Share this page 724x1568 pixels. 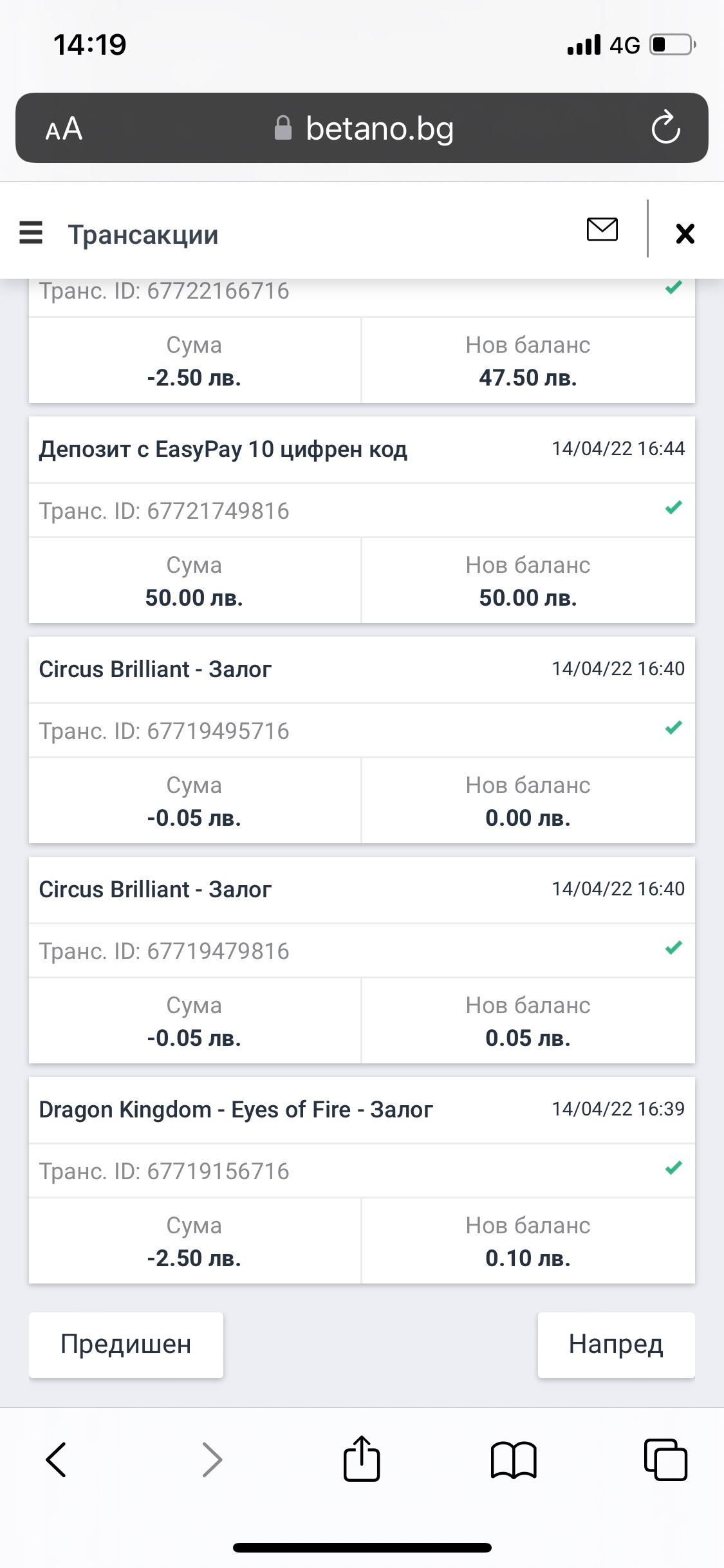click(x=362, y=1459)
